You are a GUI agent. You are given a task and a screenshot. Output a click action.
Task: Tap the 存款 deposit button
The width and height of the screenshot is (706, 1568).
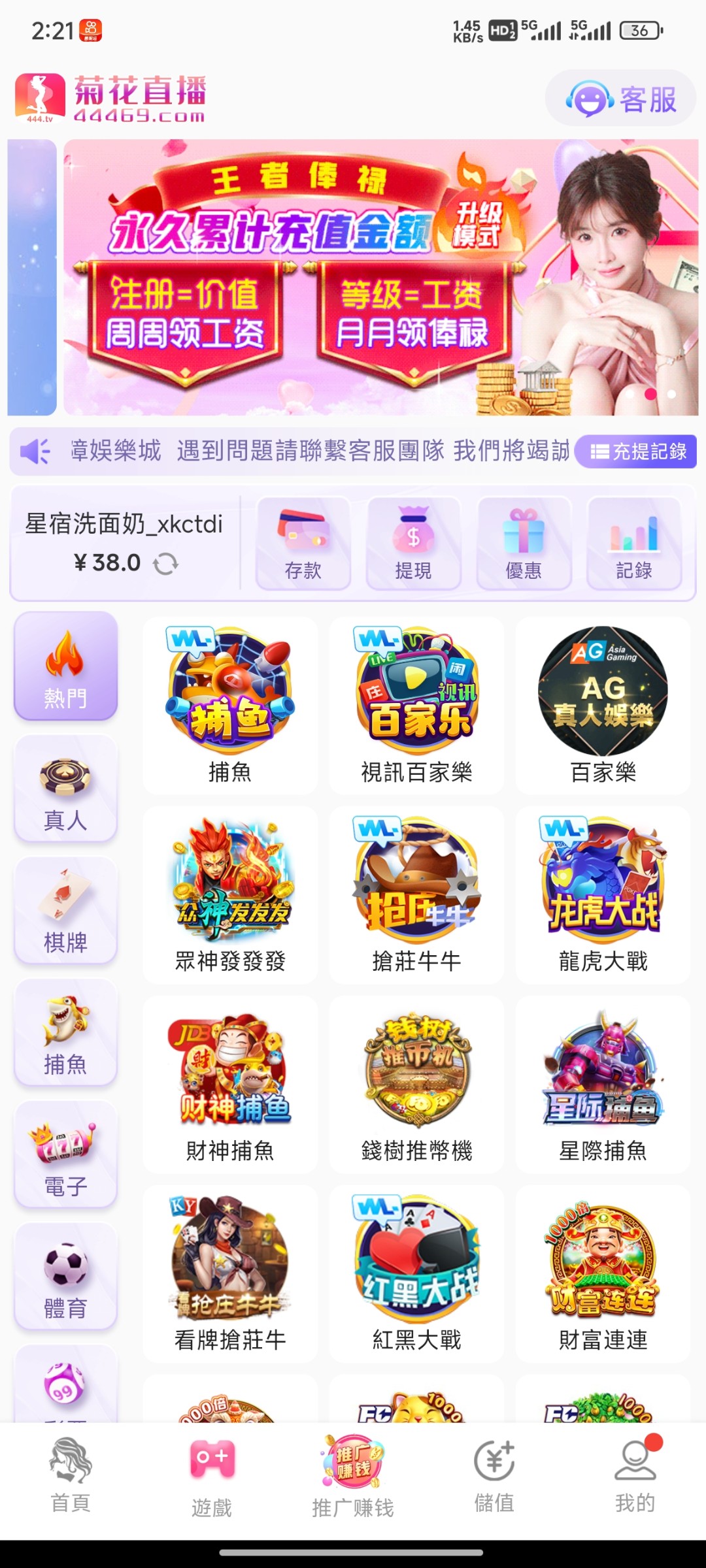303,544
